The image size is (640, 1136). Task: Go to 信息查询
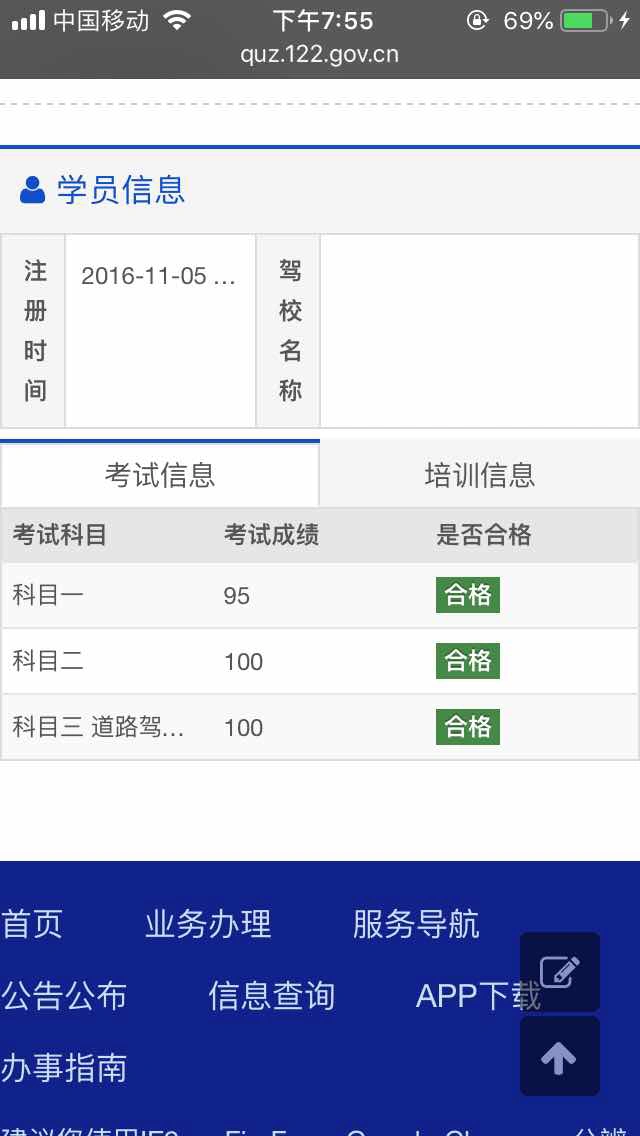[x=272, y=996]
